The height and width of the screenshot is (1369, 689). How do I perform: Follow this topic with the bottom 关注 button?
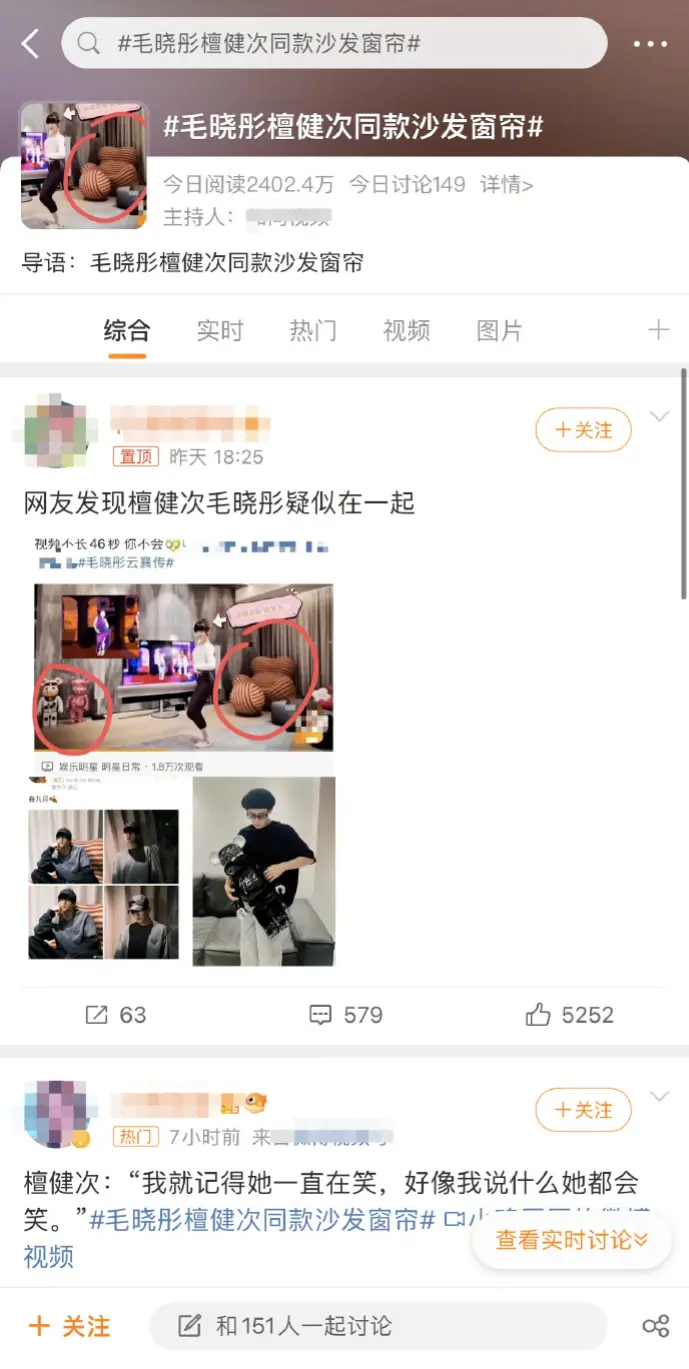click(70, 1327)
